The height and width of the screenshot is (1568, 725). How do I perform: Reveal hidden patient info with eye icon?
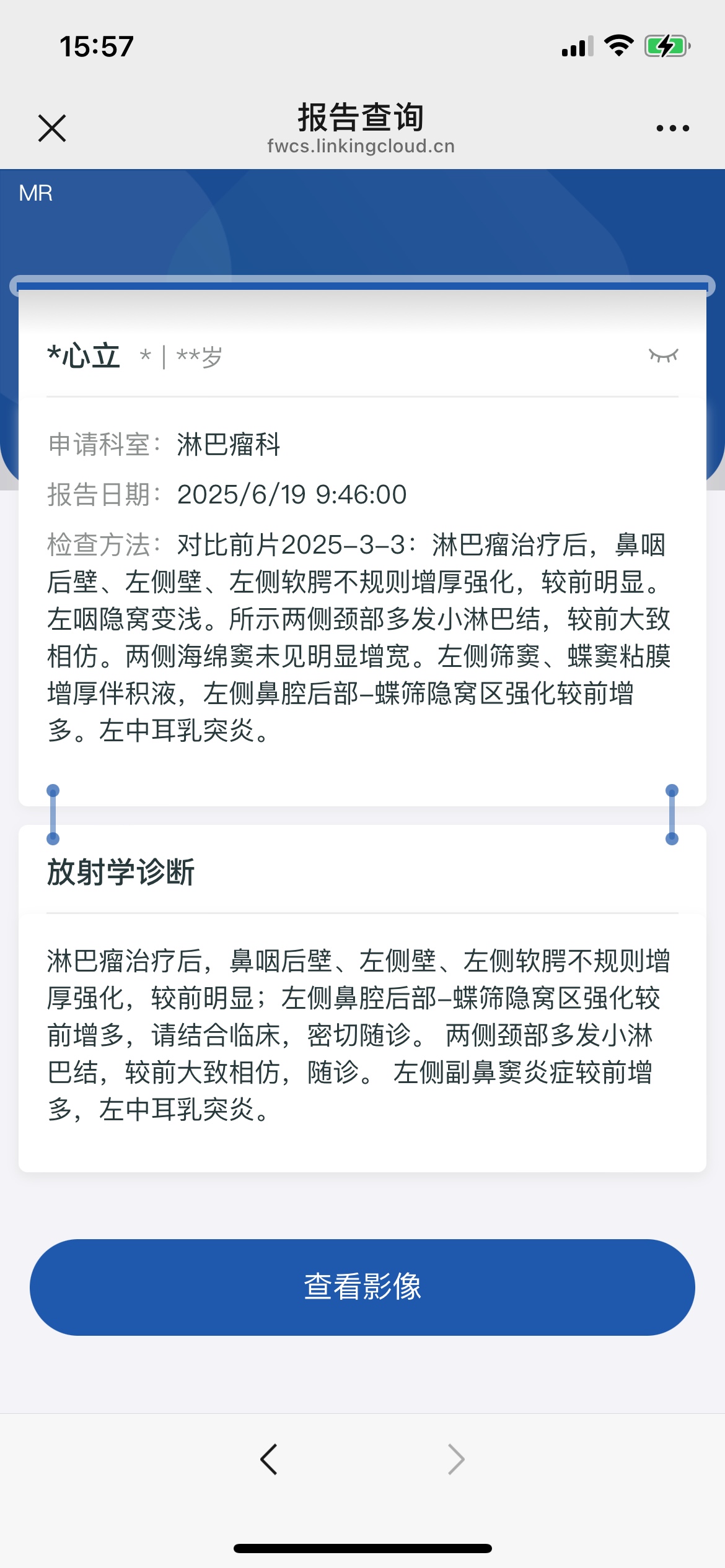663,355
